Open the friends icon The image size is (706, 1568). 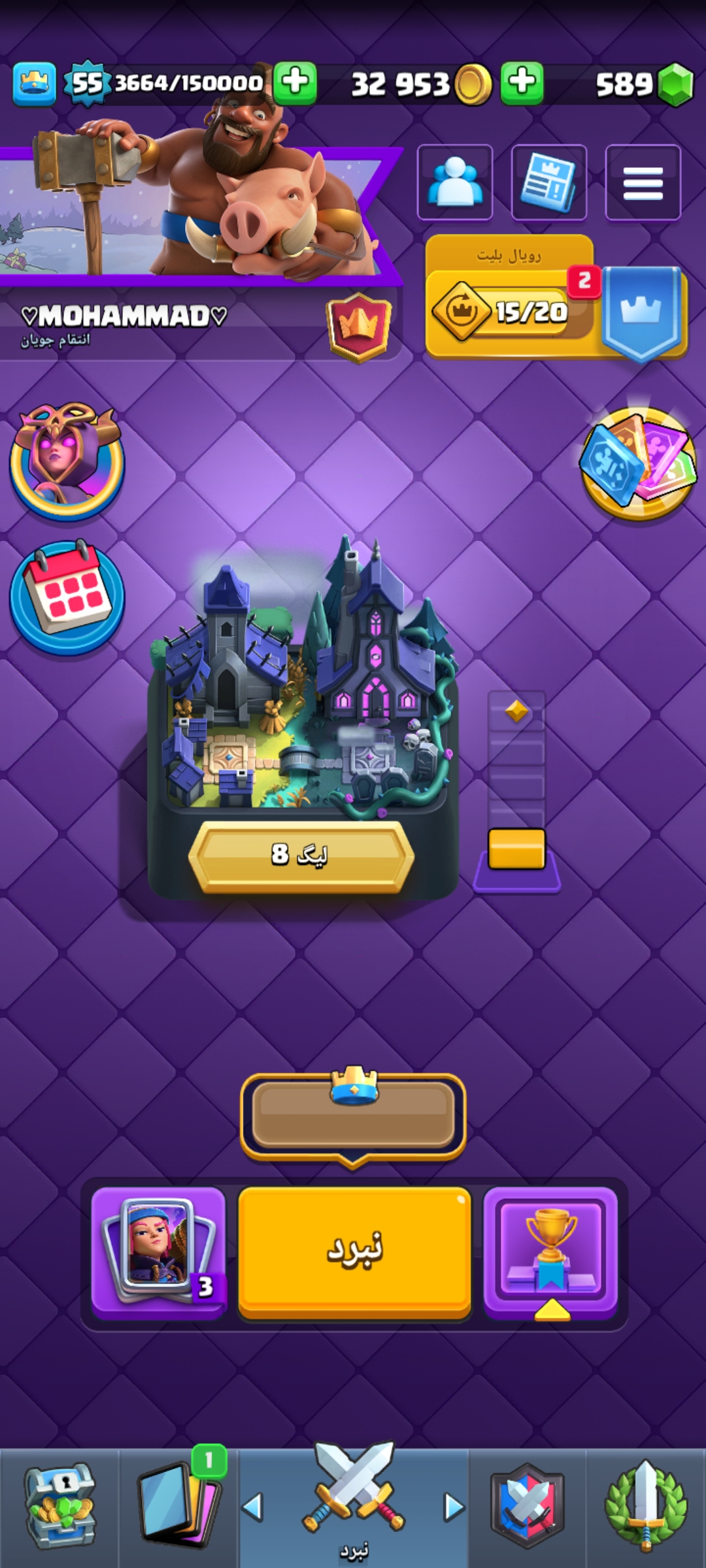455,182
